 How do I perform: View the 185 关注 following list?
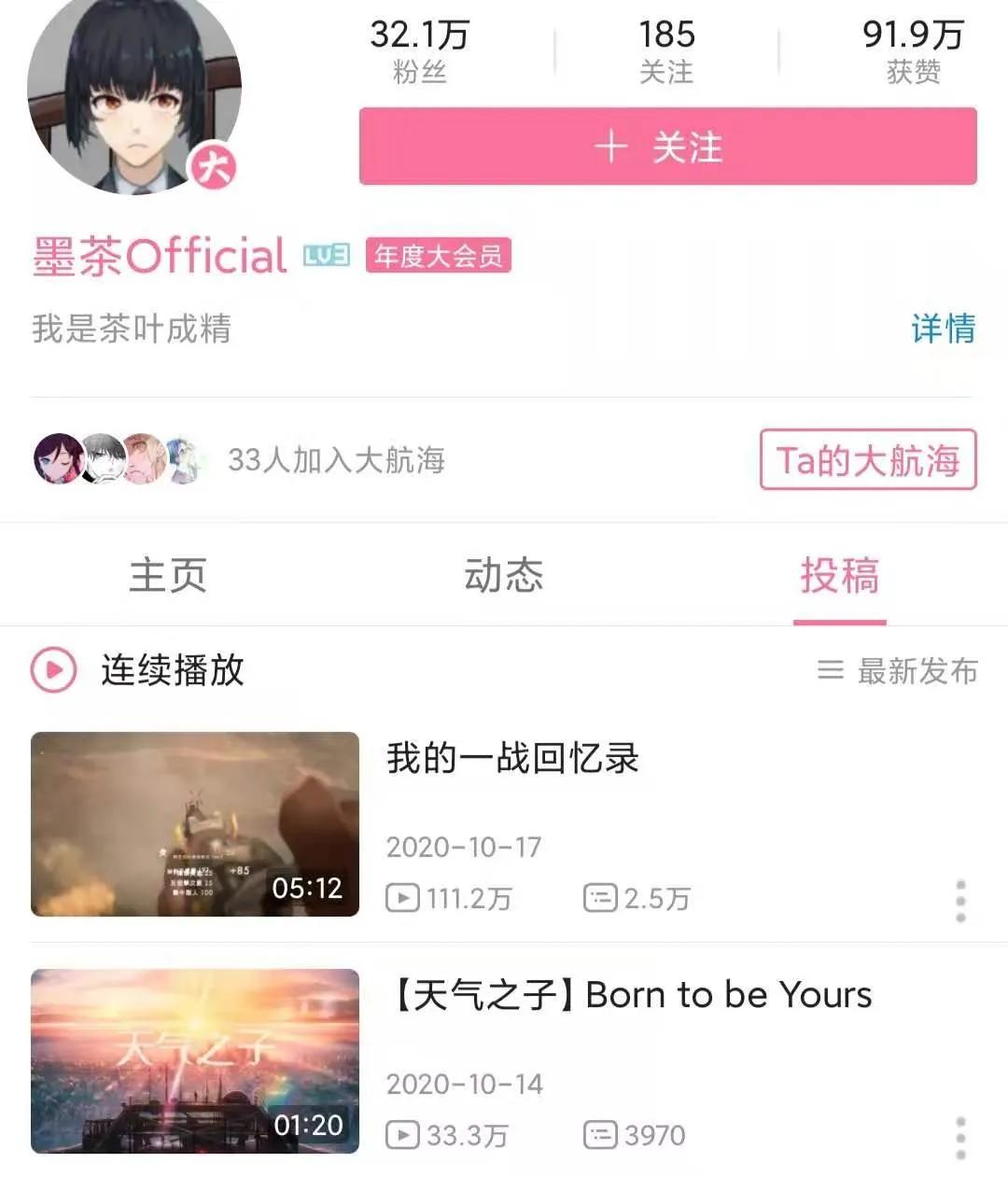click(666, 51)
